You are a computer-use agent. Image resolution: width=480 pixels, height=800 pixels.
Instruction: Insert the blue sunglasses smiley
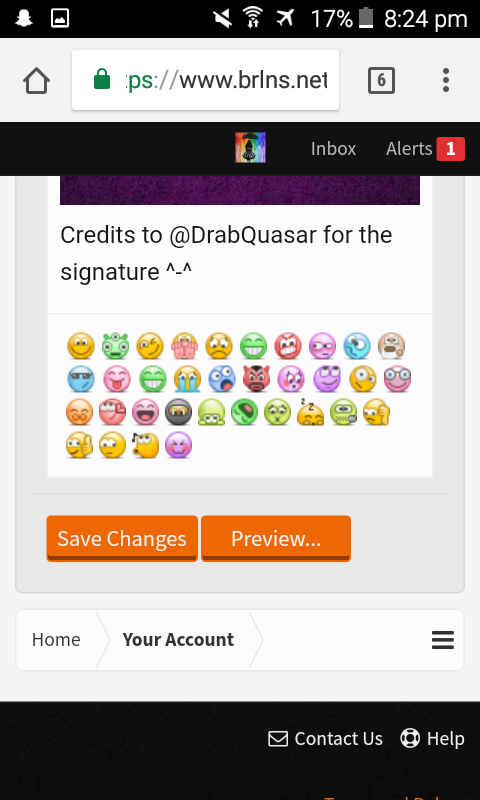pos(81,379)
